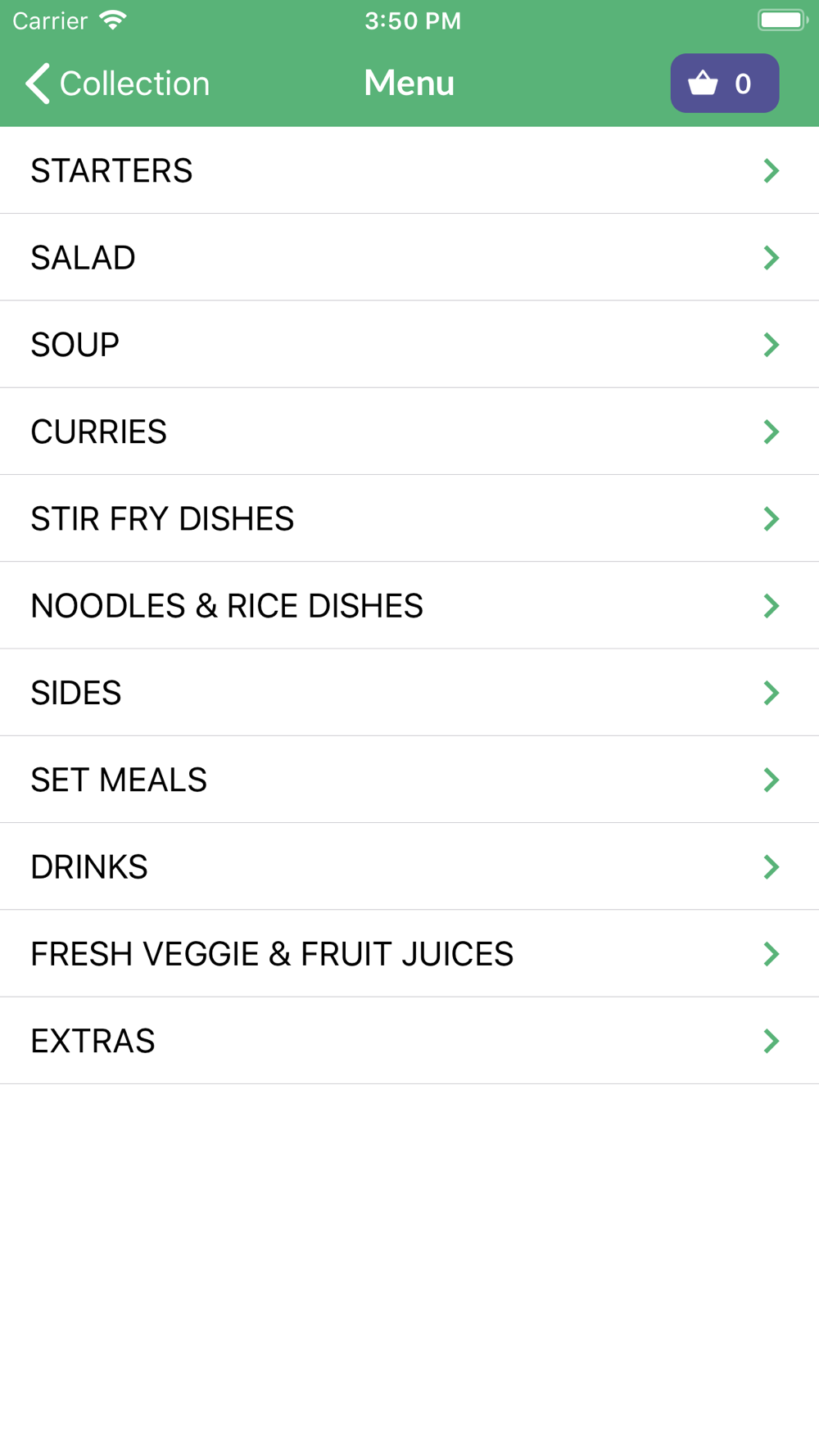
Task: Browse the SALAD section
Action: click(409, 258)
